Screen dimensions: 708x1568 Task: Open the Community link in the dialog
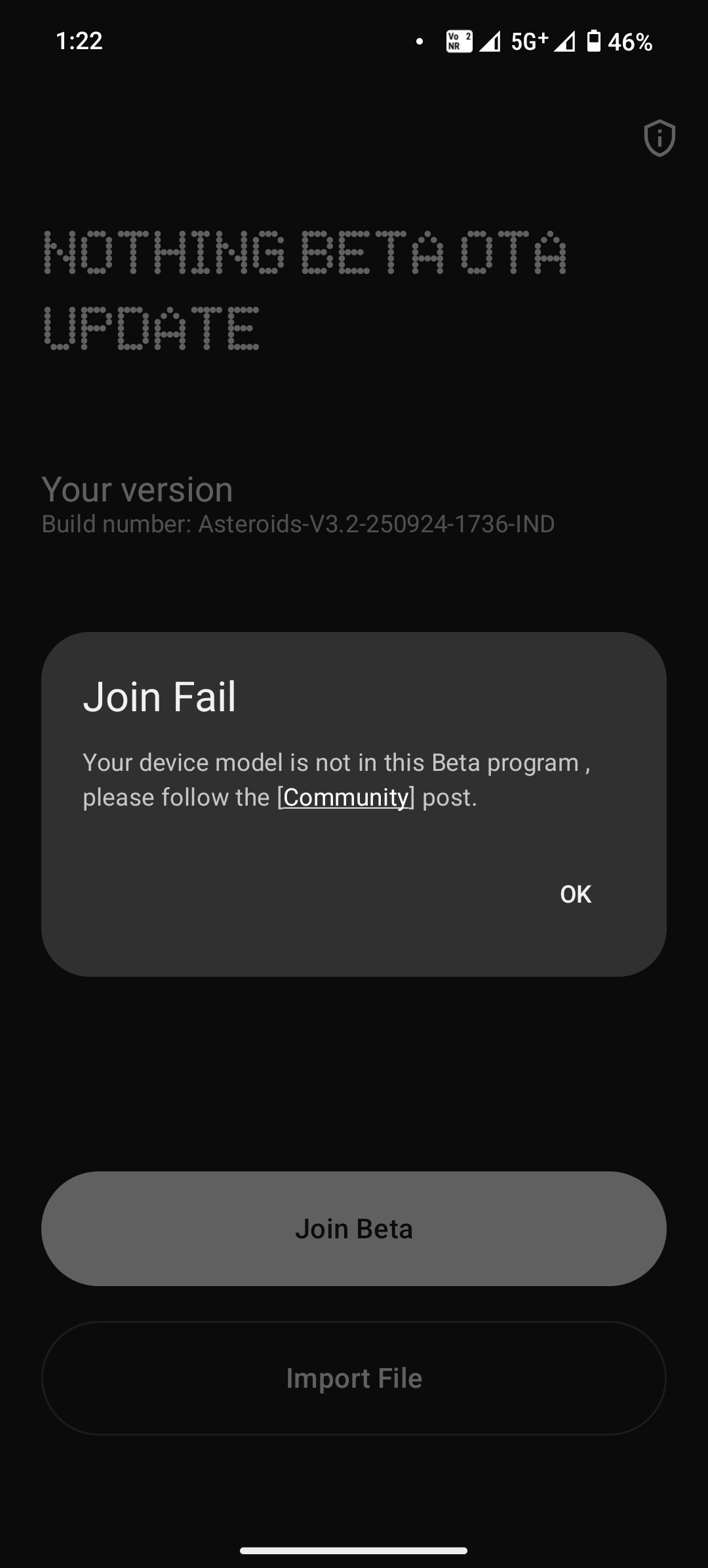[345, 797]
